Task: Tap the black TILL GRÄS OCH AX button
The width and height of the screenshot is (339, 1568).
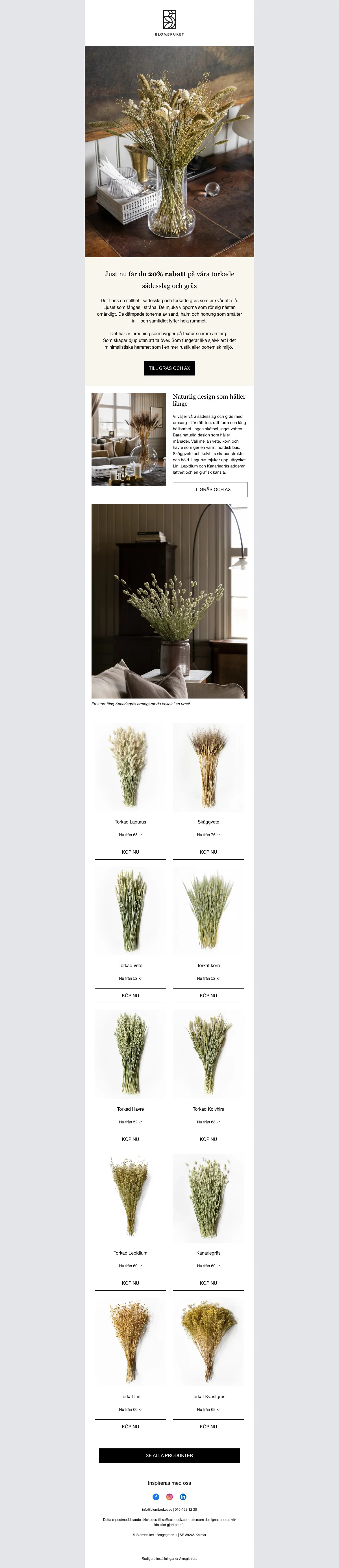Action: (169, 368)
